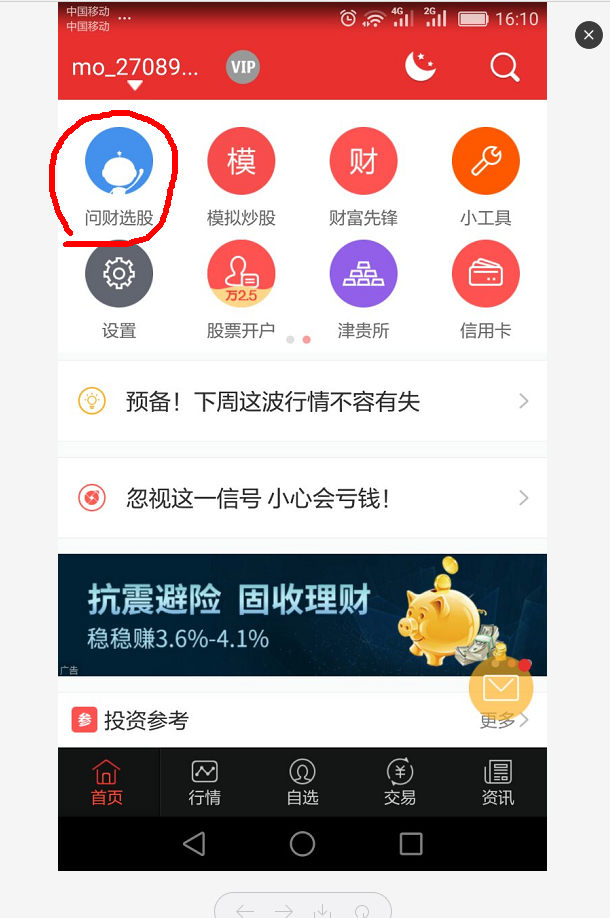Open the floating mail message button
610x918 pixels.
[501, 687]
